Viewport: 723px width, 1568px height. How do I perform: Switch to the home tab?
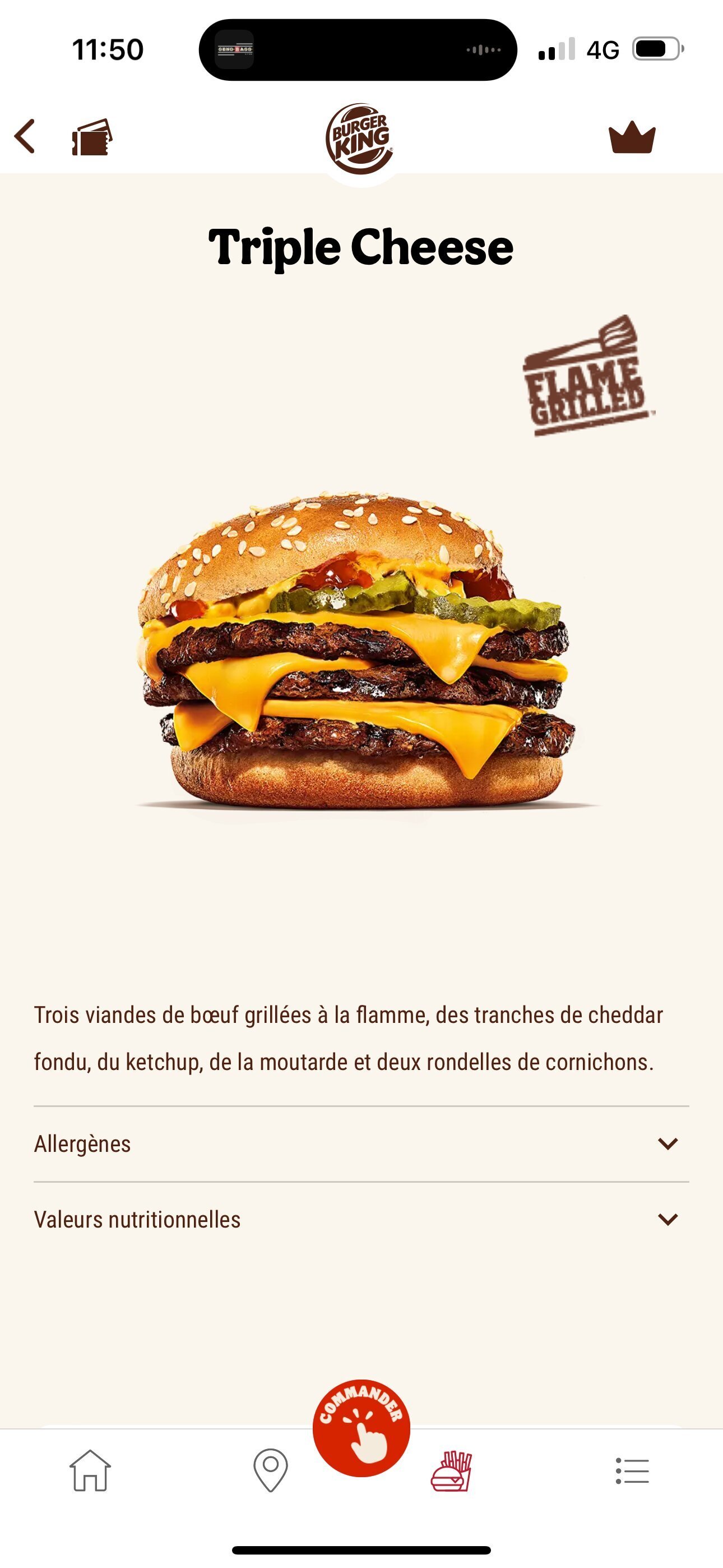[90, 1470]
